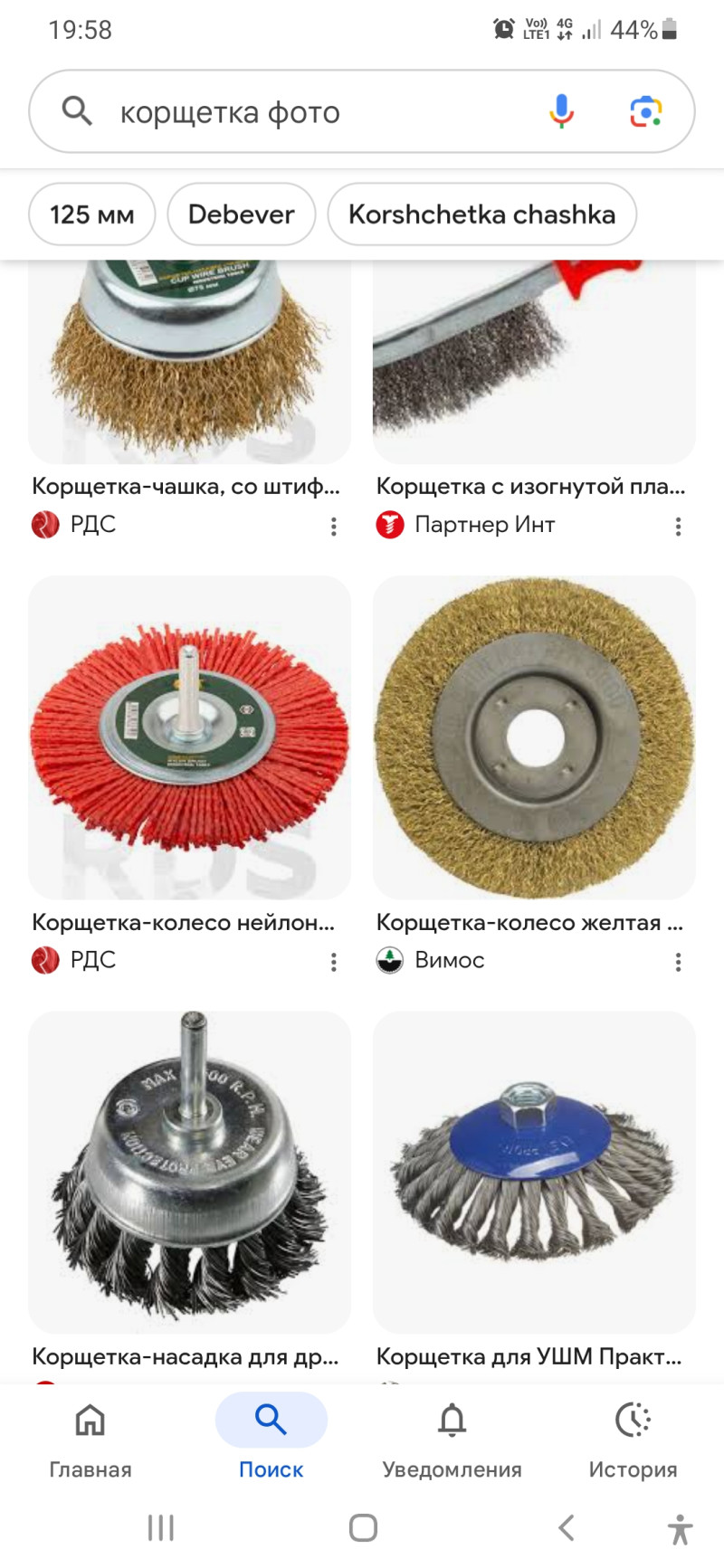Image resolution: width=724 pixels, height=1568 pixels.
Task: Open Корщетка-насадка для др... image result
Action: pos(189,1172)
